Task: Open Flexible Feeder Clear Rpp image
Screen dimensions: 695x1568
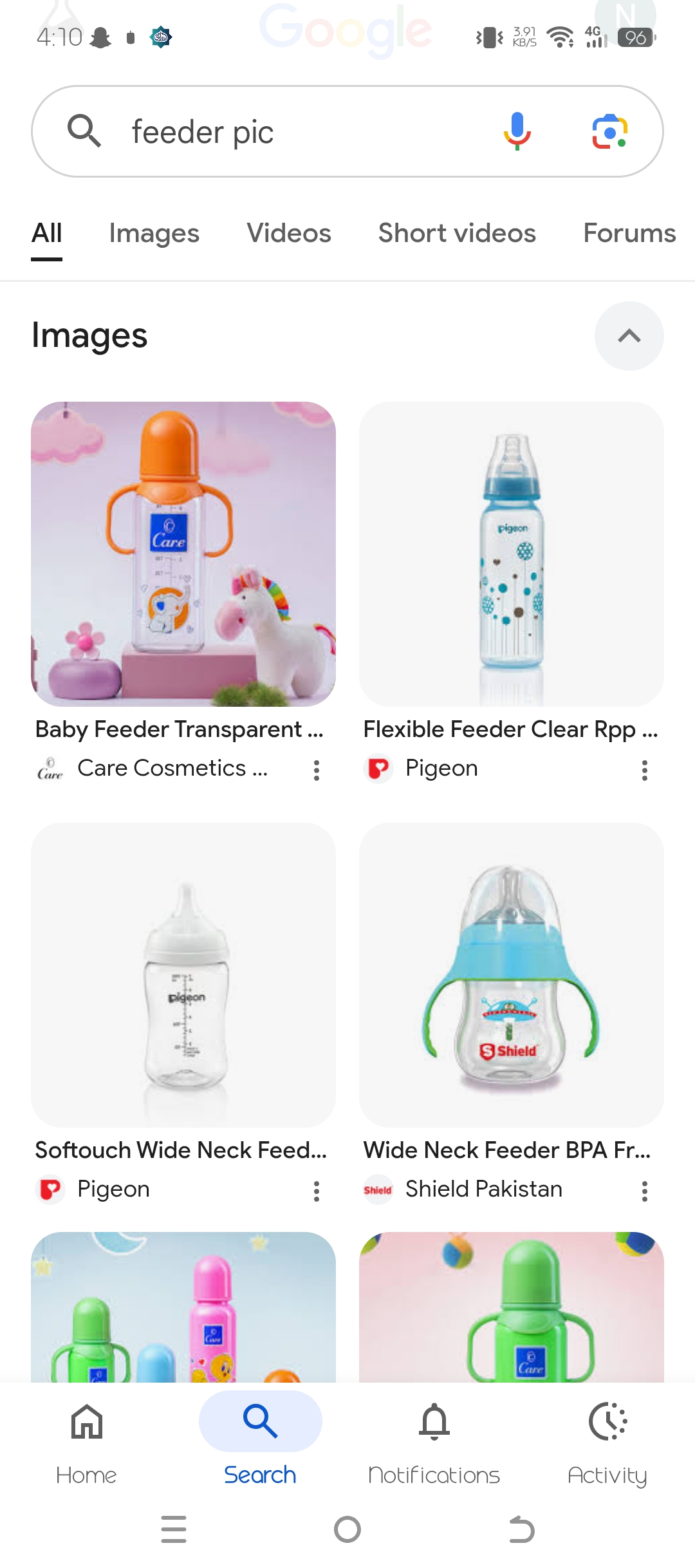Action: (x=512, y=554)
